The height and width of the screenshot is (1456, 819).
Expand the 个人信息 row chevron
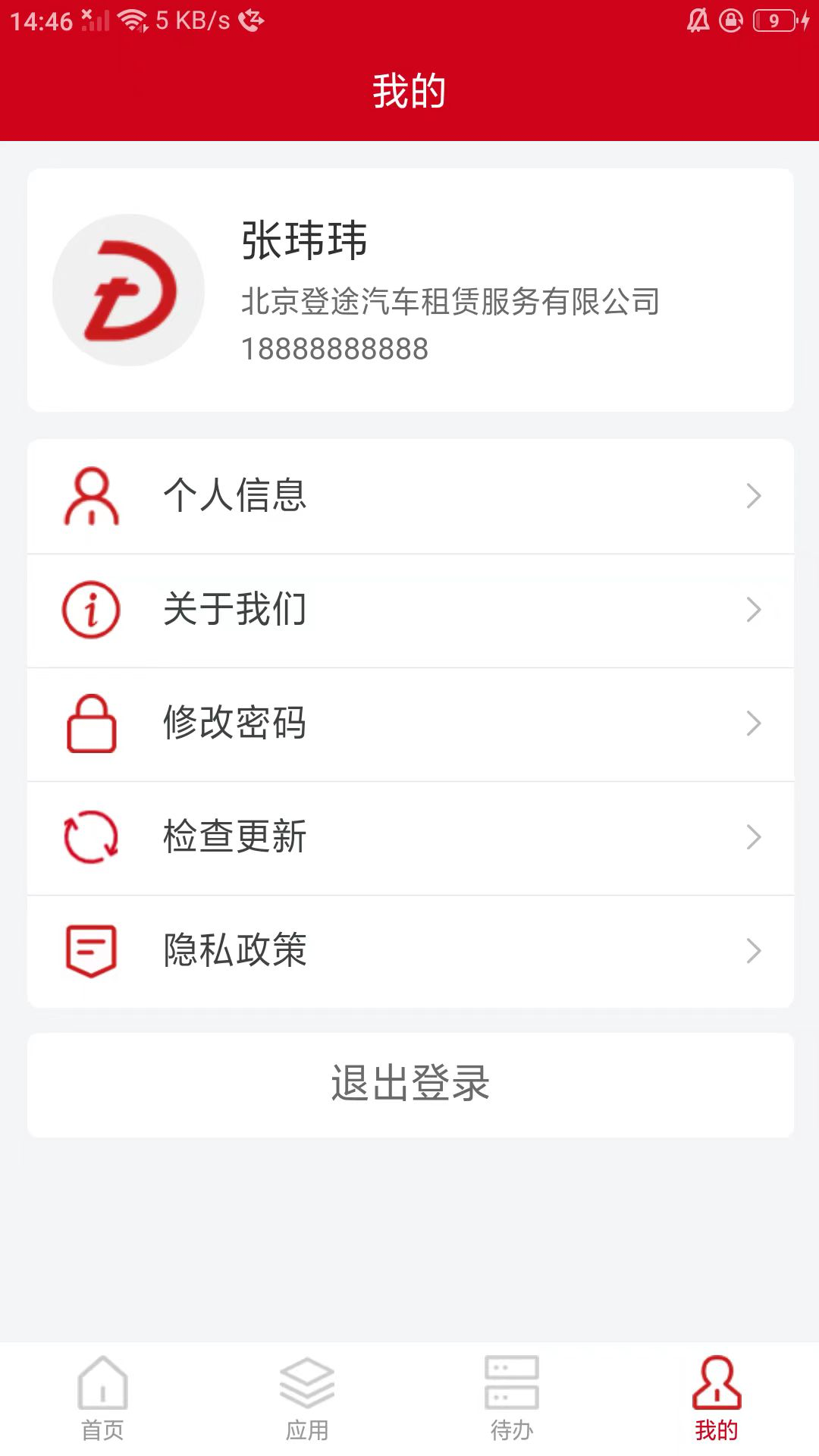tap(752, 495)
